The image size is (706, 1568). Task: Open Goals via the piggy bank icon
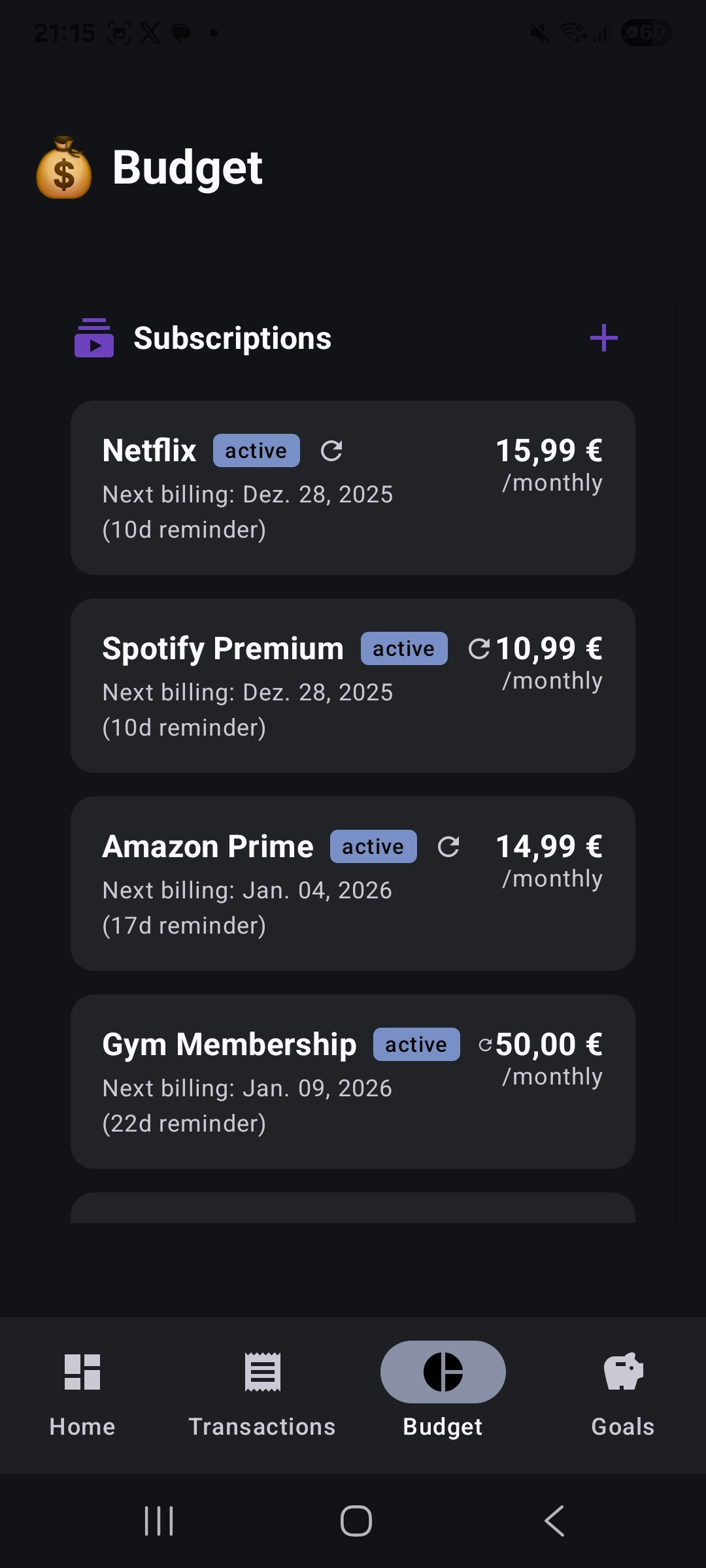[622, 1371]
